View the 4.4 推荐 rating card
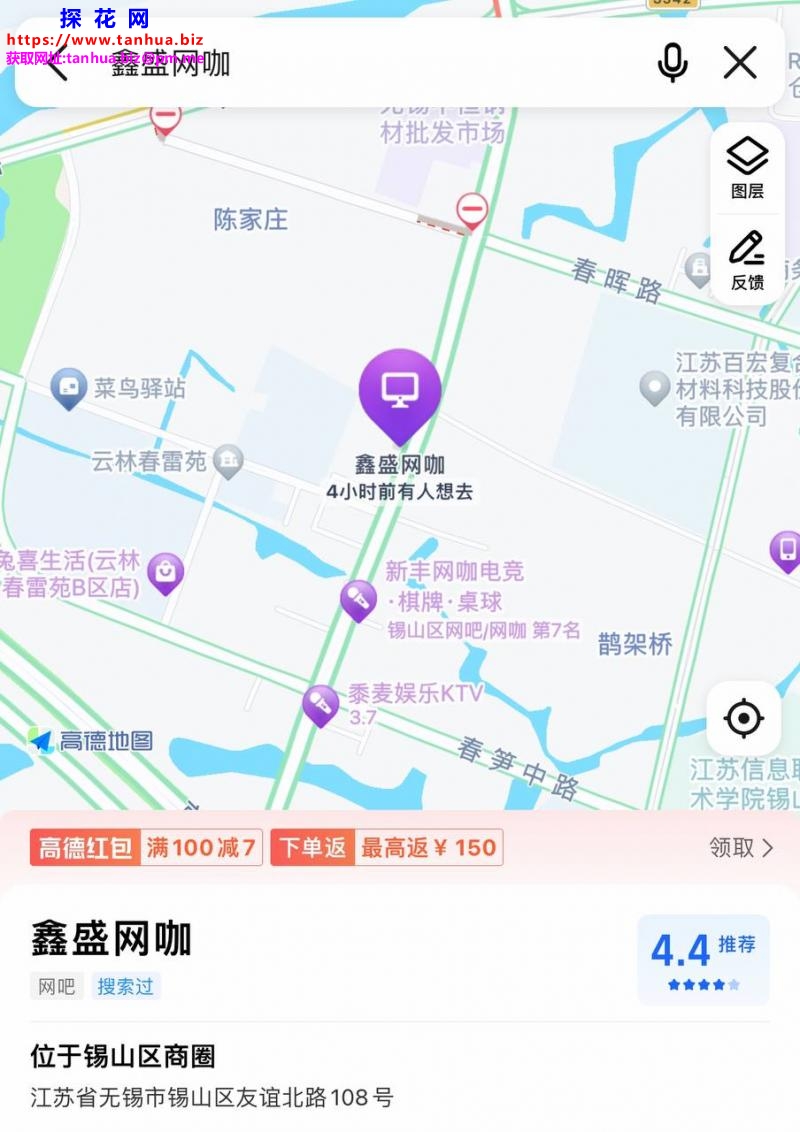The width and height of the screenshot is (800, 1132). coord(703,959)
